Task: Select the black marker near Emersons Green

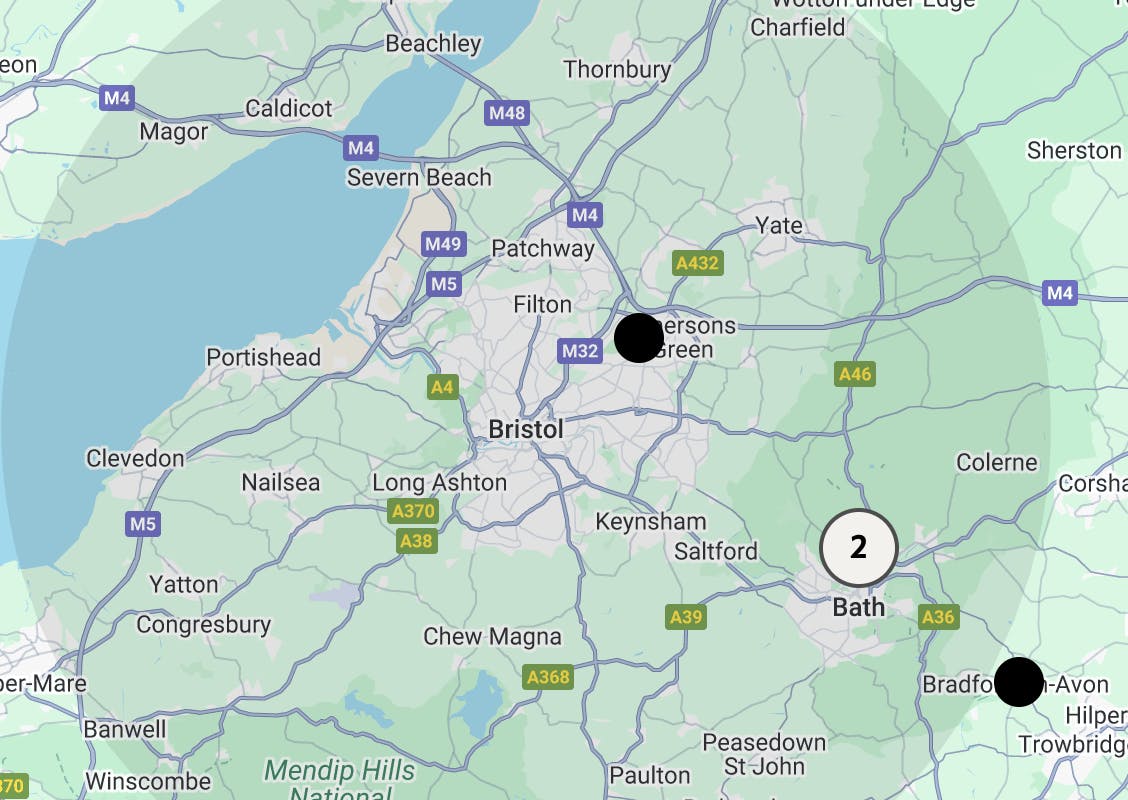Action: tap(638, 337)
